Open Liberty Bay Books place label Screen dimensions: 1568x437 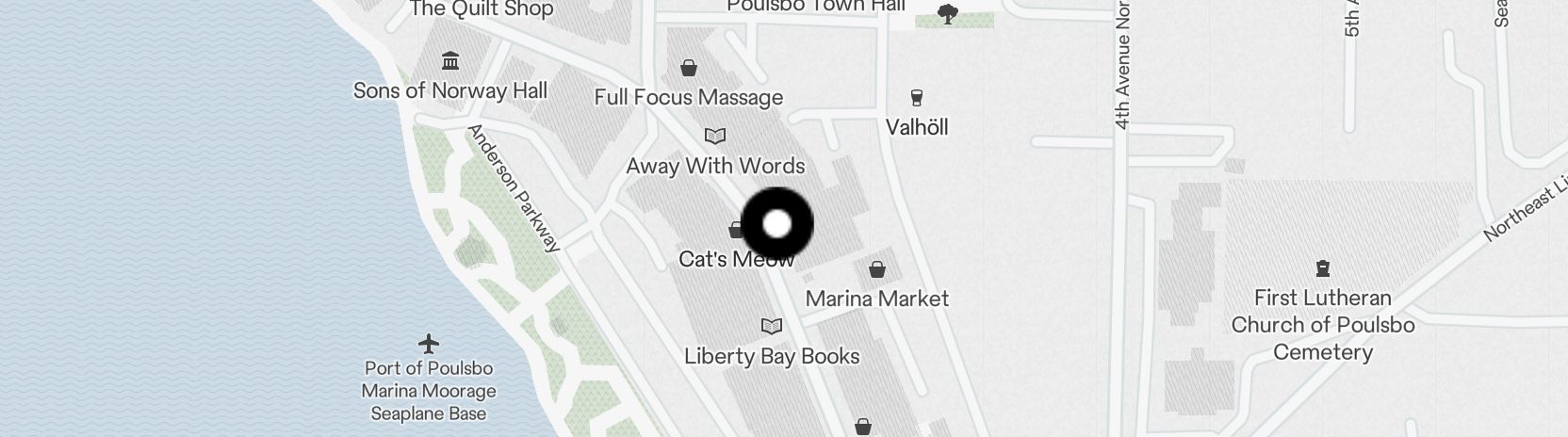point(772,355)
